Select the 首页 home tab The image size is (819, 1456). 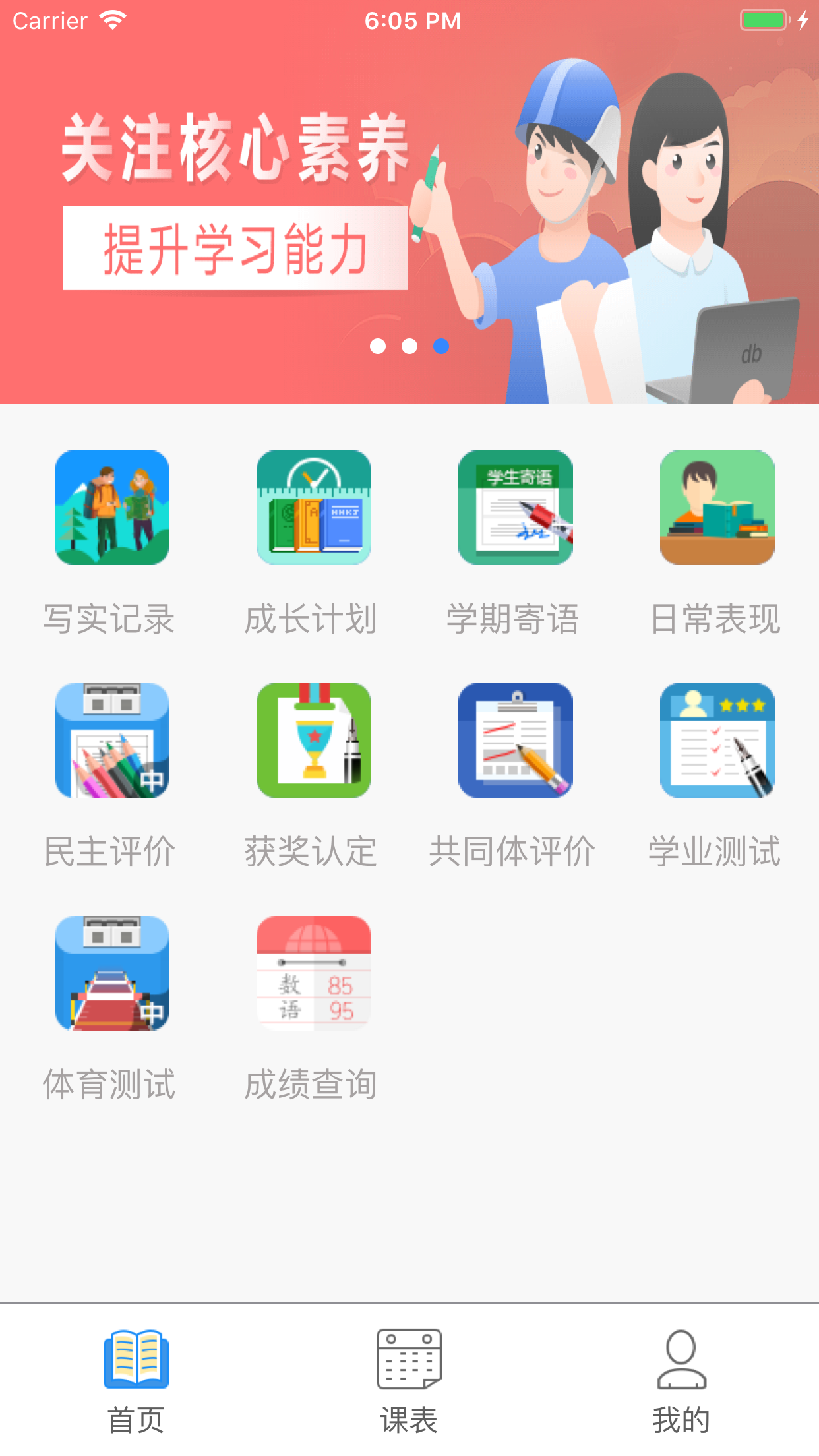click(136, 1381)
